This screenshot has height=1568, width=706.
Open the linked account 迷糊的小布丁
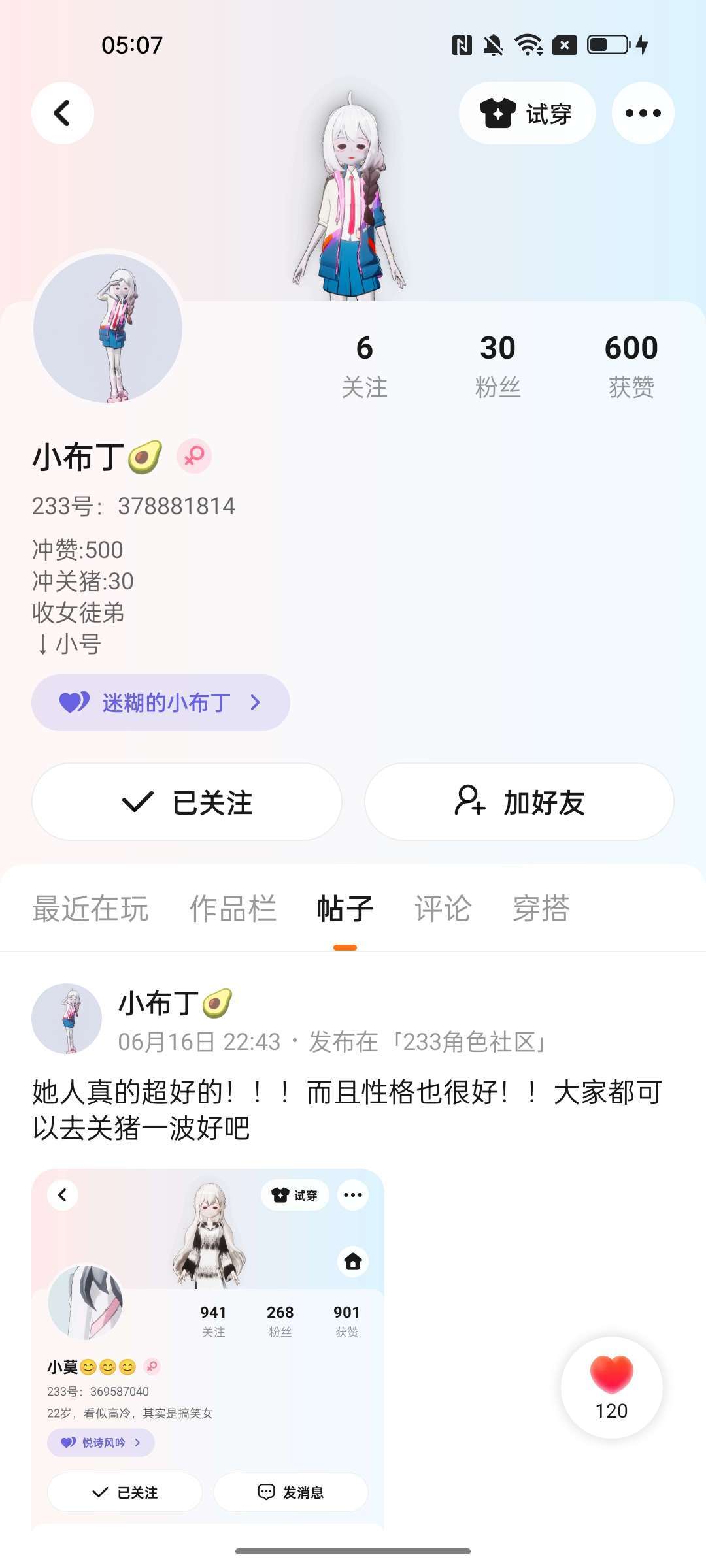pyautogui.click(x=161, y=702)
